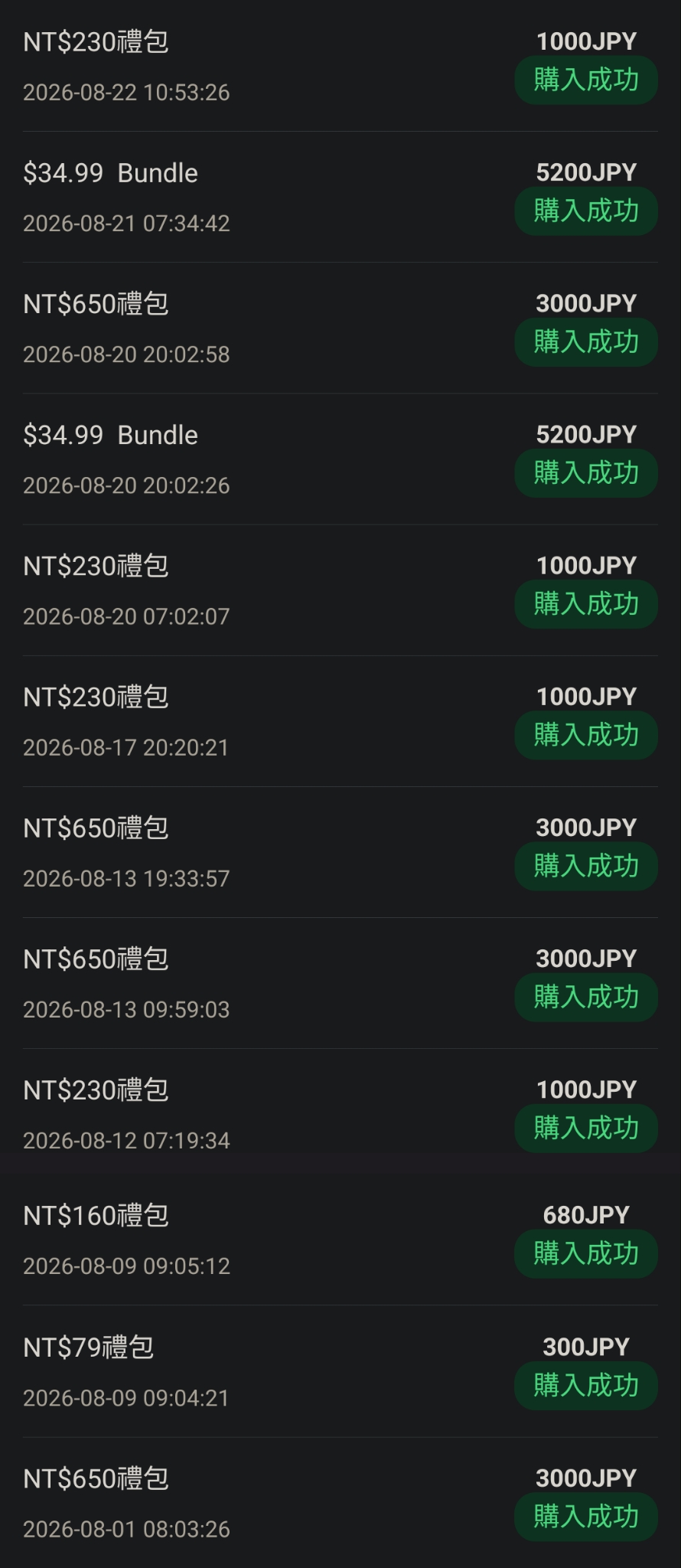
Task: Select the NT$230禮包 purchase dated 2026-08-17
Action: 340,720
